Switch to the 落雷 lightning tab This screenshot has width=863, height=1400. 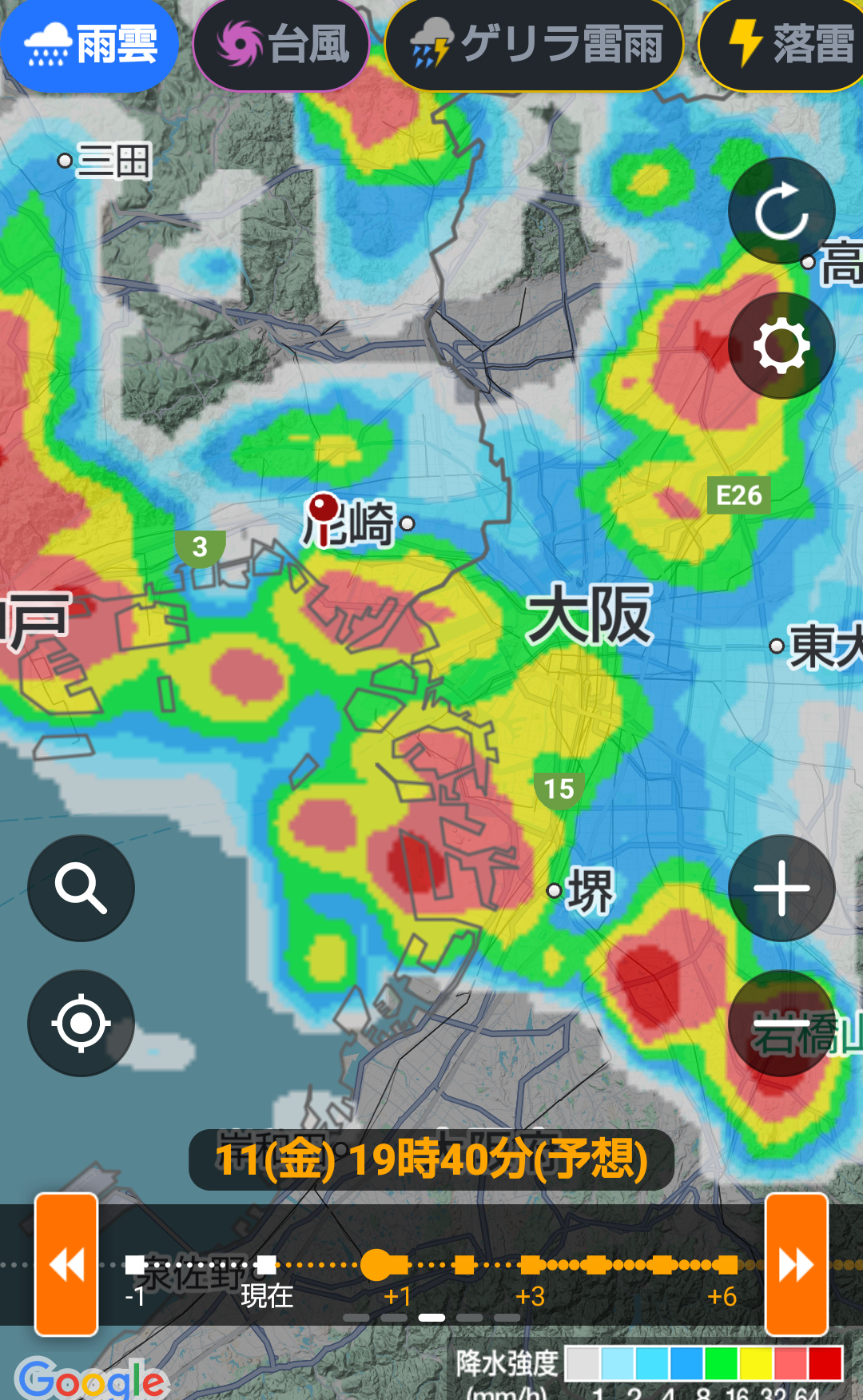[x=783, y=44]
